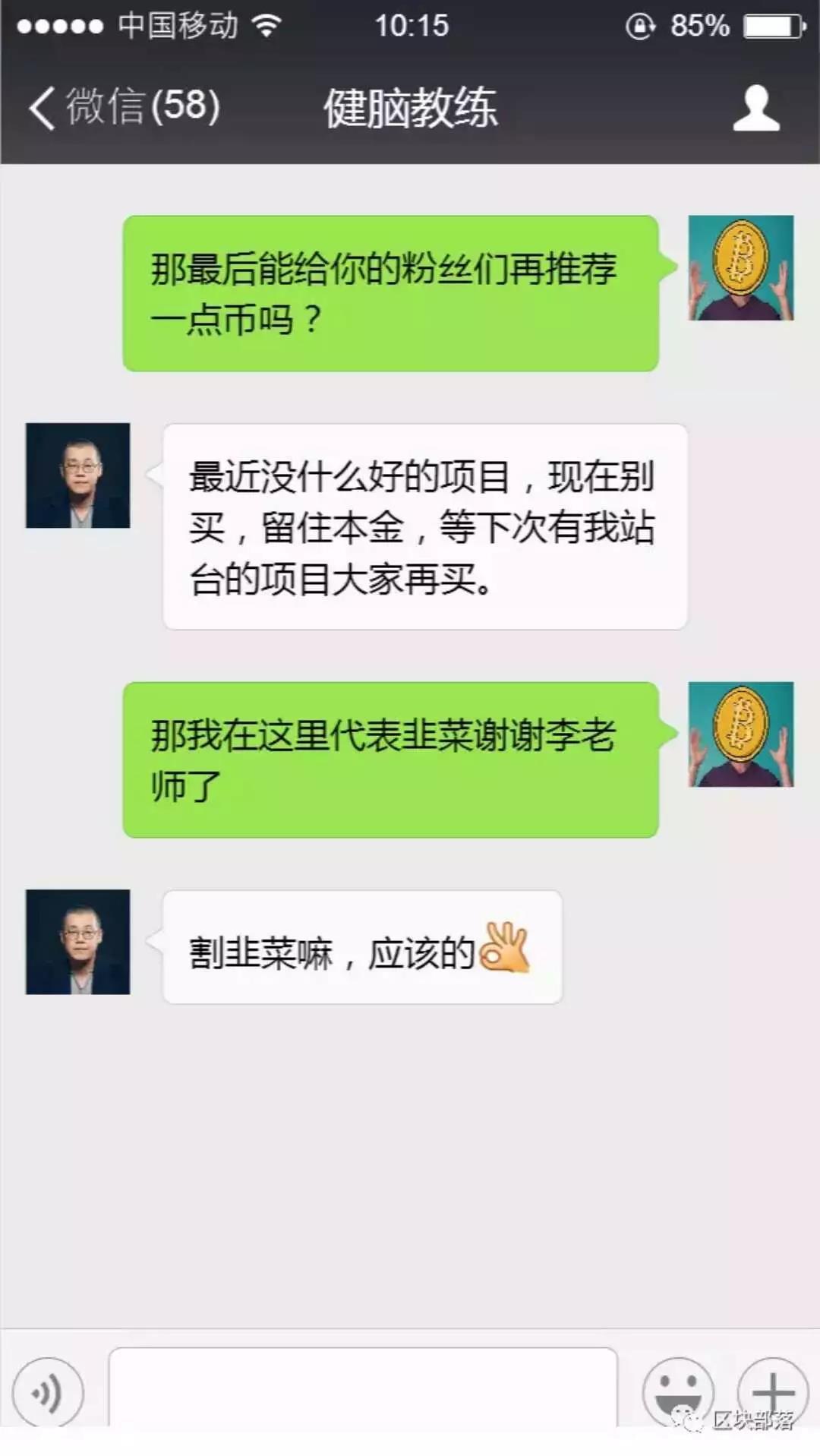The width and height of the screenshot is (820, 1456).
Task: Open the Bitcoin avatar beside 那最后能给你的粉丝们
Action: [x=741, y=267]
